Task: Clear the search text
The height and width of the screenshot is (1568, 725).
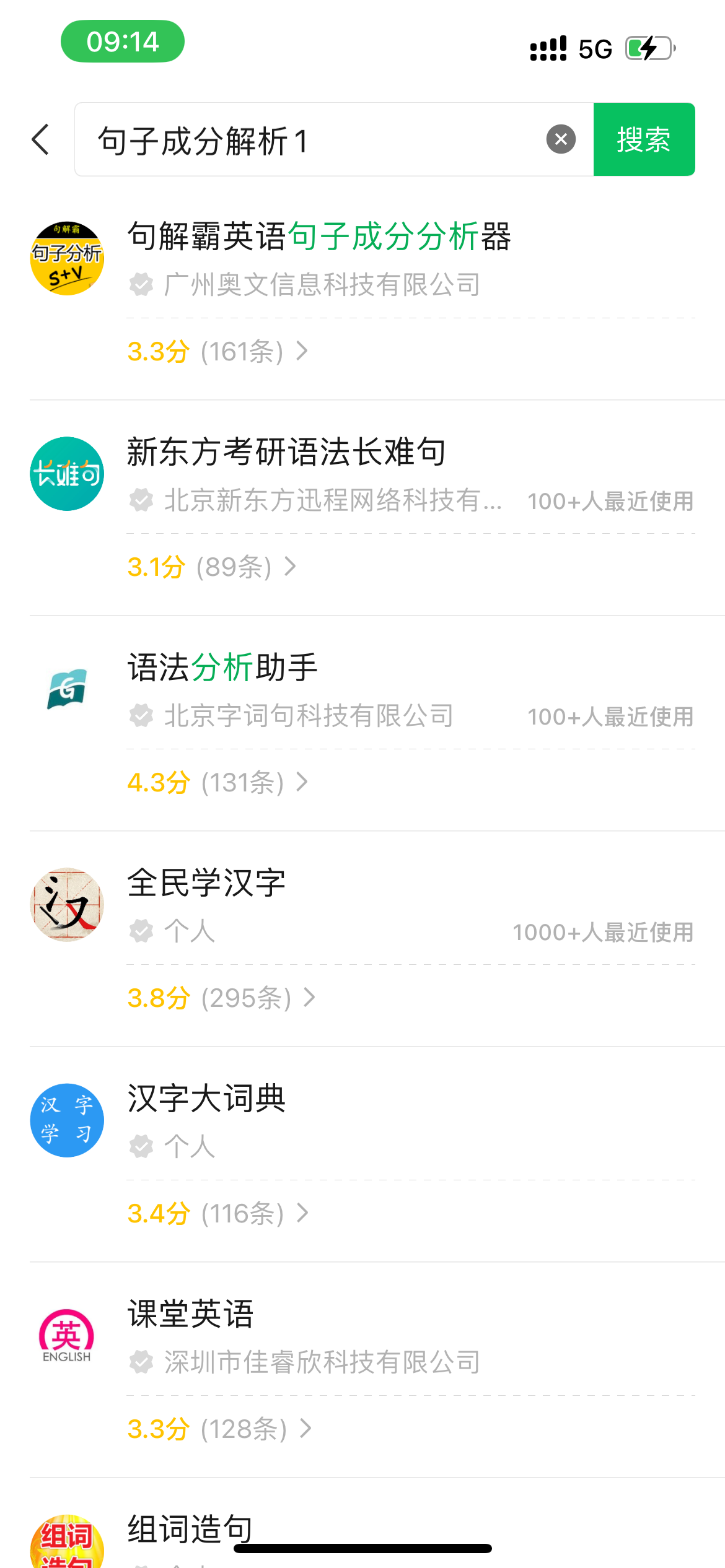Action: [561, 139]
